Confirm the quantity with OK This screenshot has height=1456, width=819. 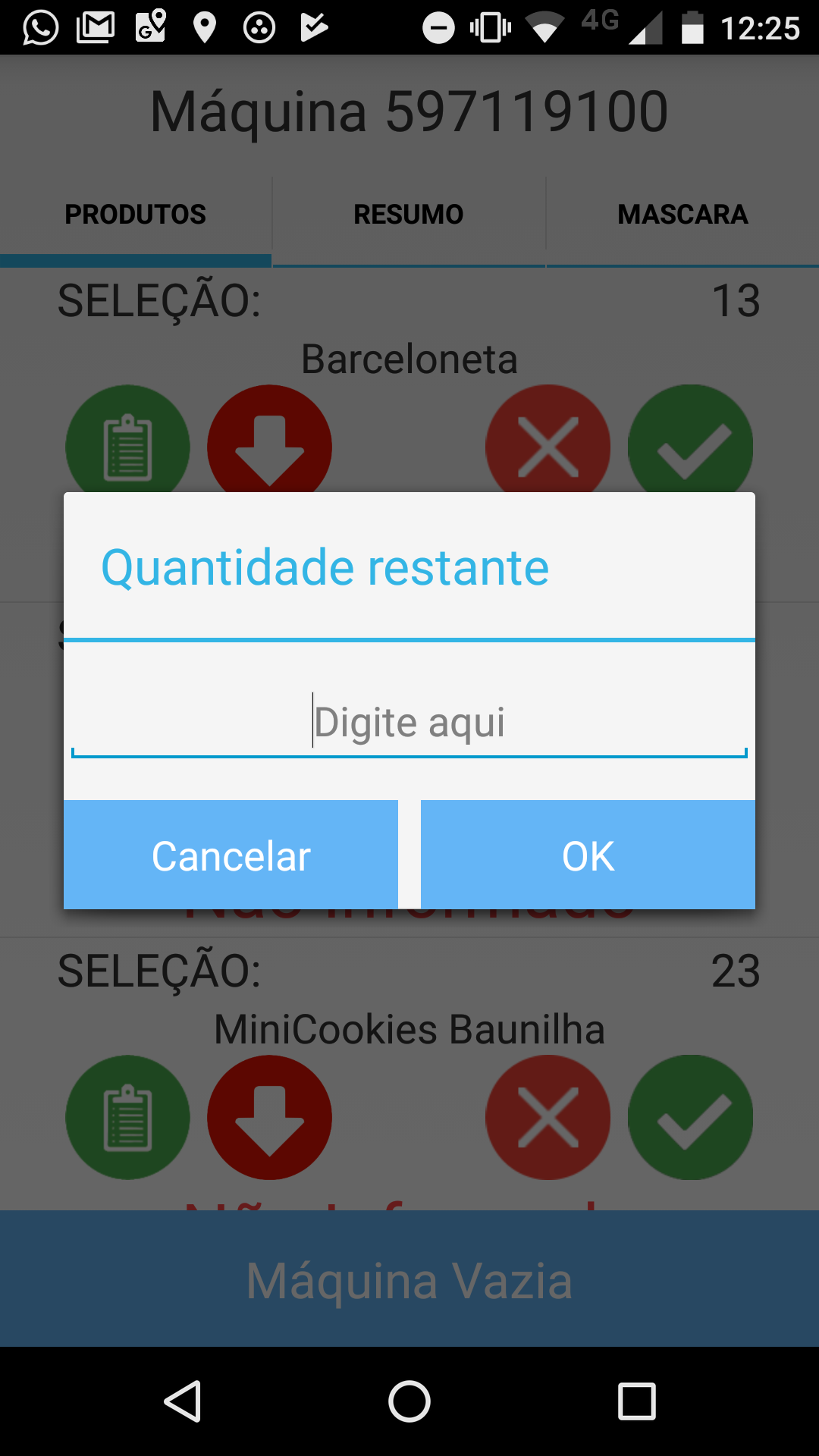coord(588,855)
